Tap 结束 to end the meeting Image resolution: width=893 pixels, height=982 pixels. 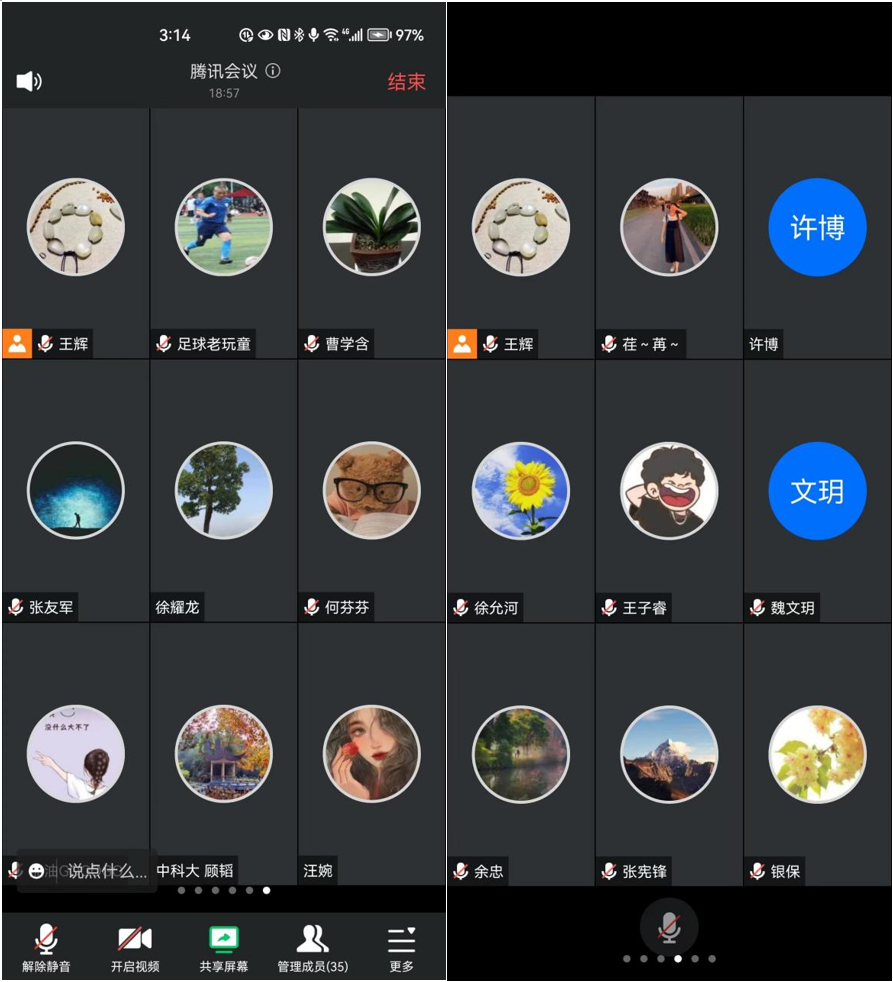[x=406, y=82]
